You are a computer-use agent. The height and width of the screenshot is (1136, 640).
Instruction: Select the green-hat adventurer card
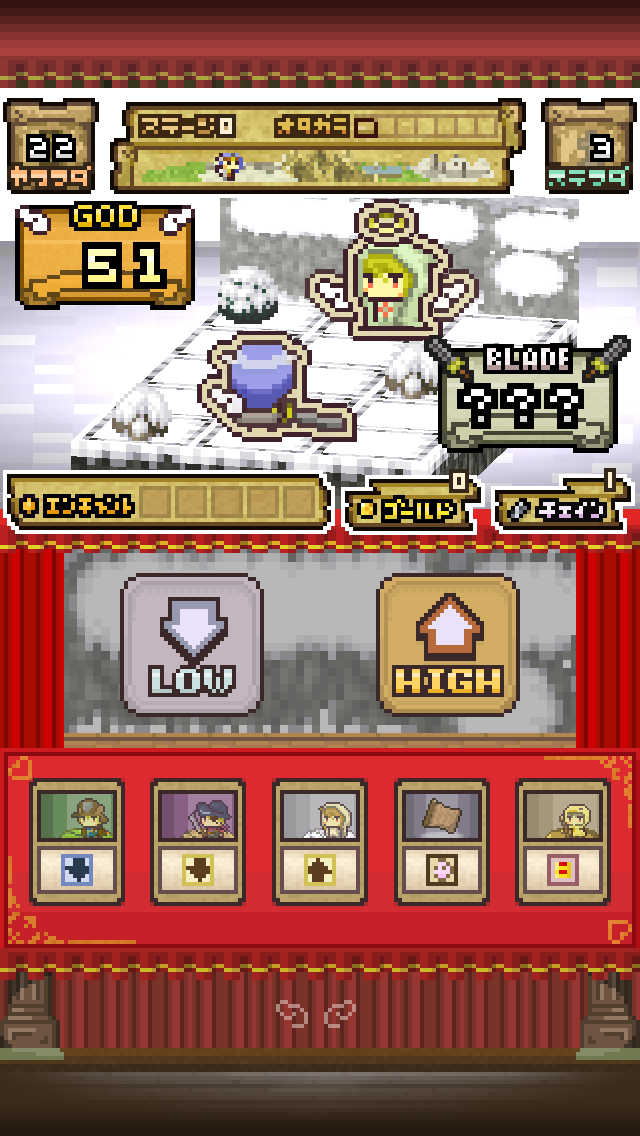(77, 842)
